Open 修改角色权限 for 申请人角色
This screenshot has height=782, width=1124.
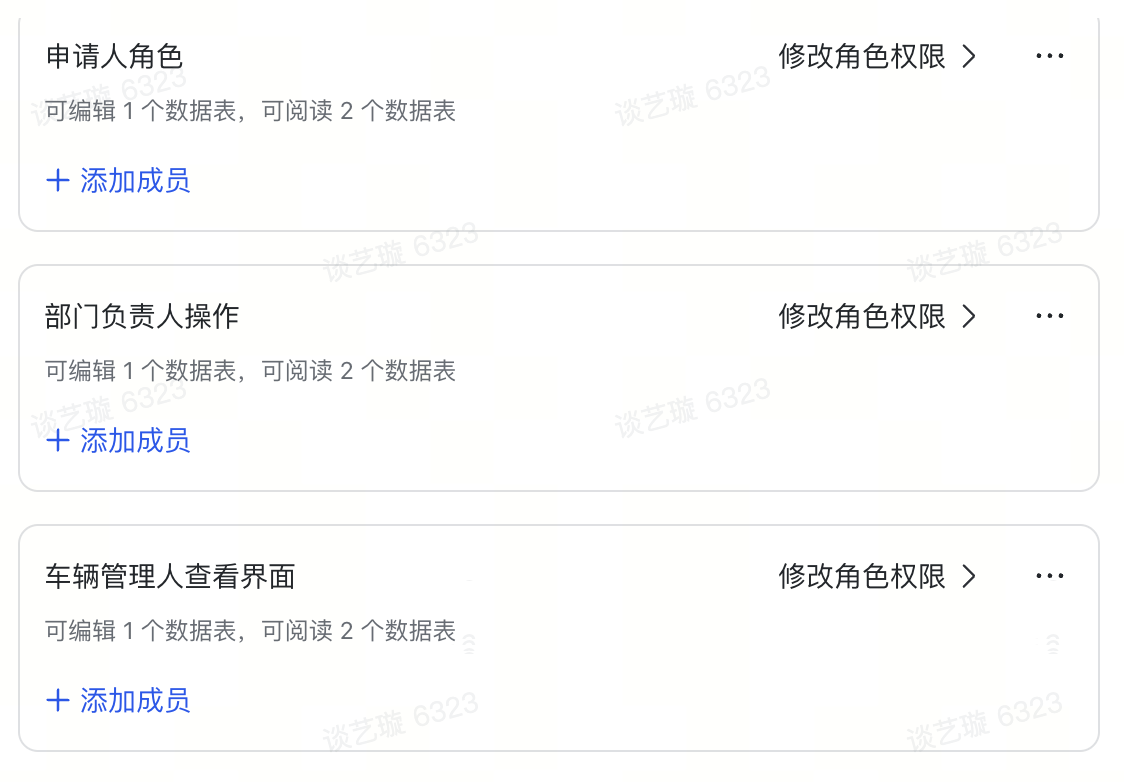coord(876,57)
